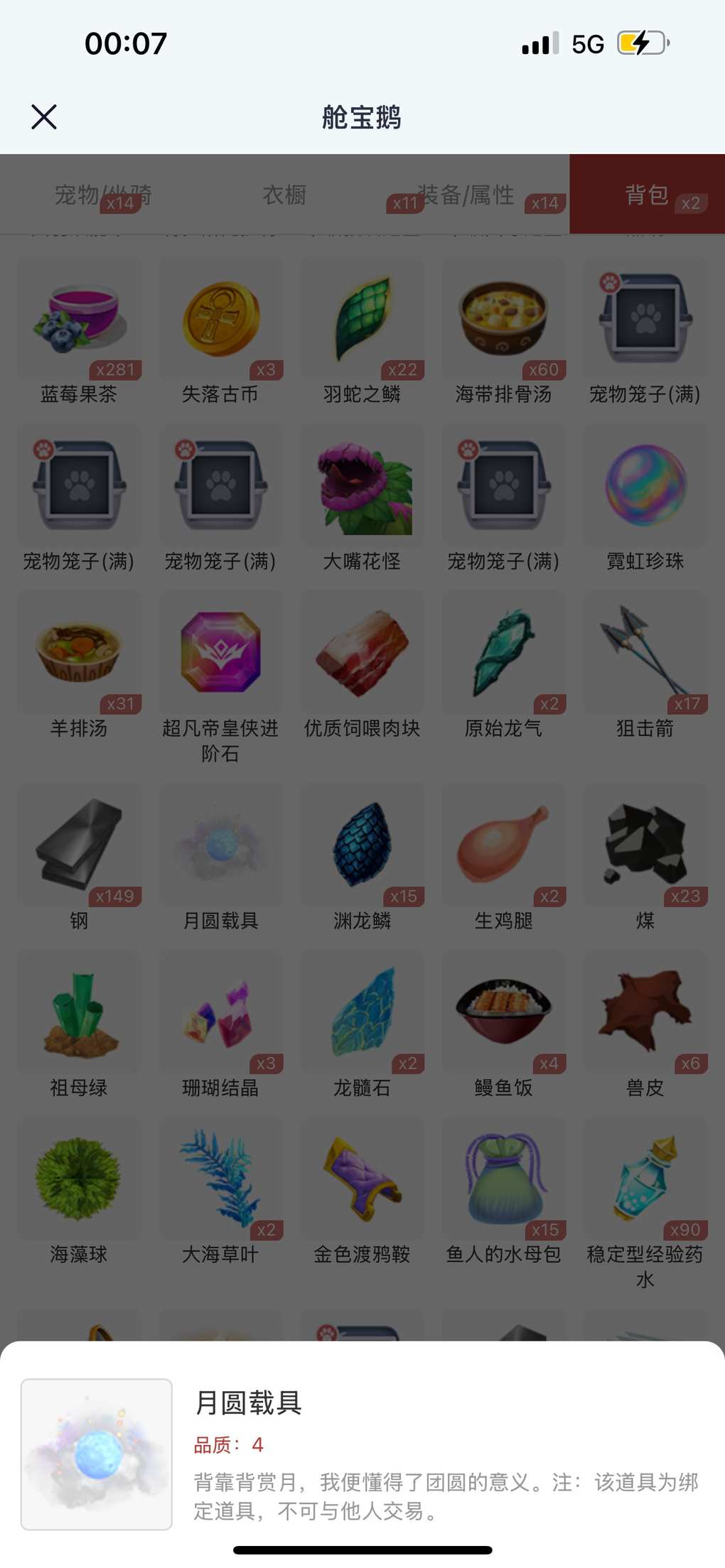Tap the 优质饲喂肉块 item
This screenshot has height=1568, width=725.
[x=362, y=654]
